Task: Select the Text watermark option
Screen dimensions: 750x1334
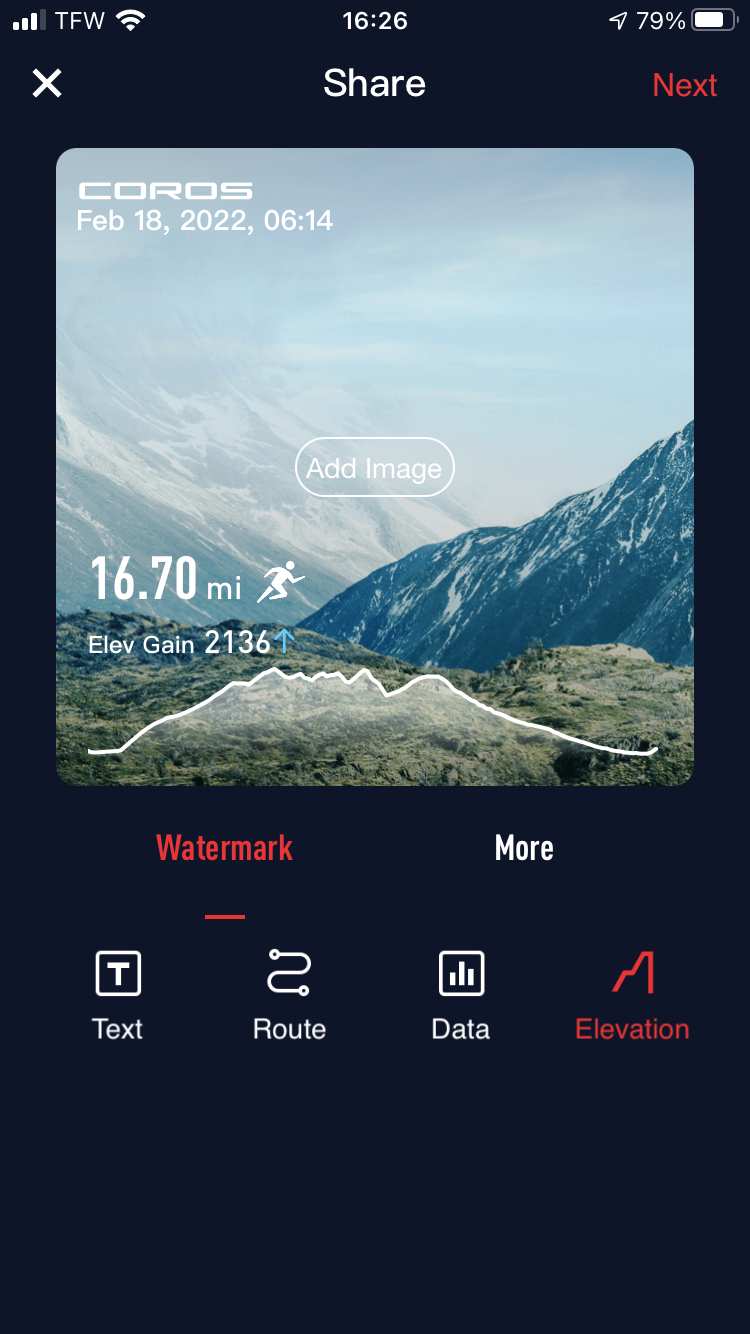Action: (x=118, y=995)
